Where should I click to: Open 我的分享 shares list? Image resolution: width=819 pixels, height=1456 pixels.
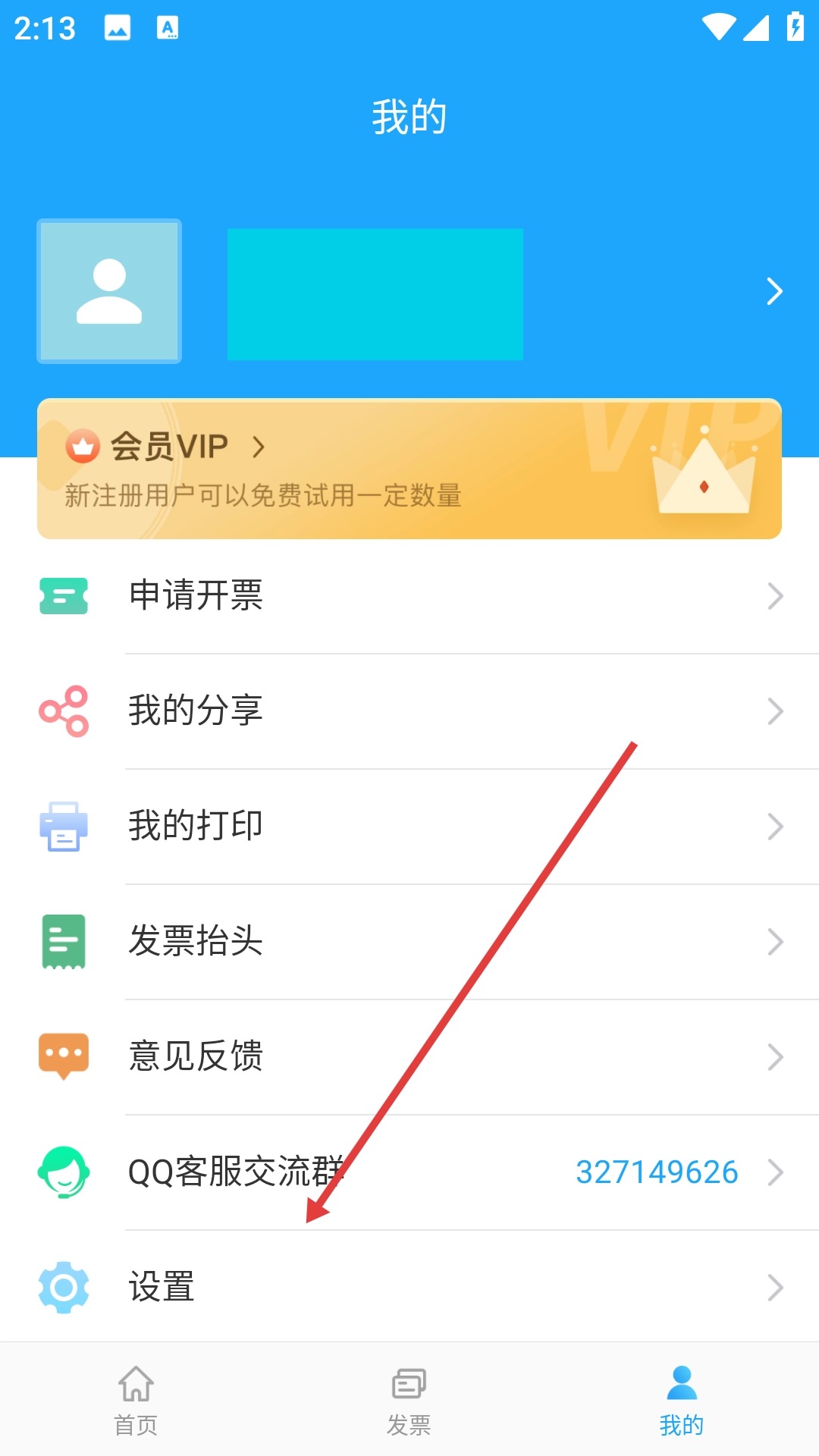pyautogui.click(x=409, y=711)
